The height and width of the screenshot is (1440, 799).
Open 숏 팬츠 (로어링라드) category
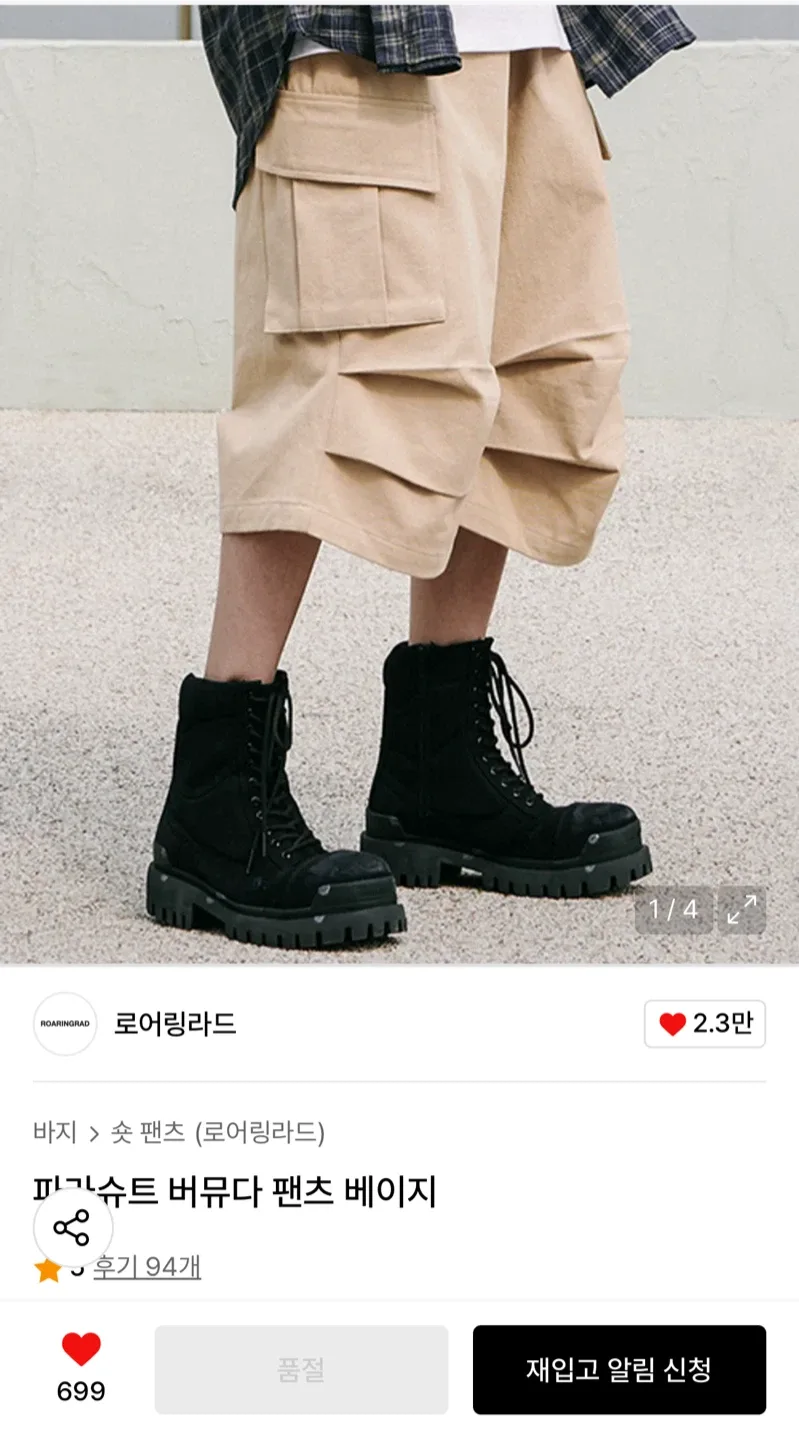click(217, 1132)
